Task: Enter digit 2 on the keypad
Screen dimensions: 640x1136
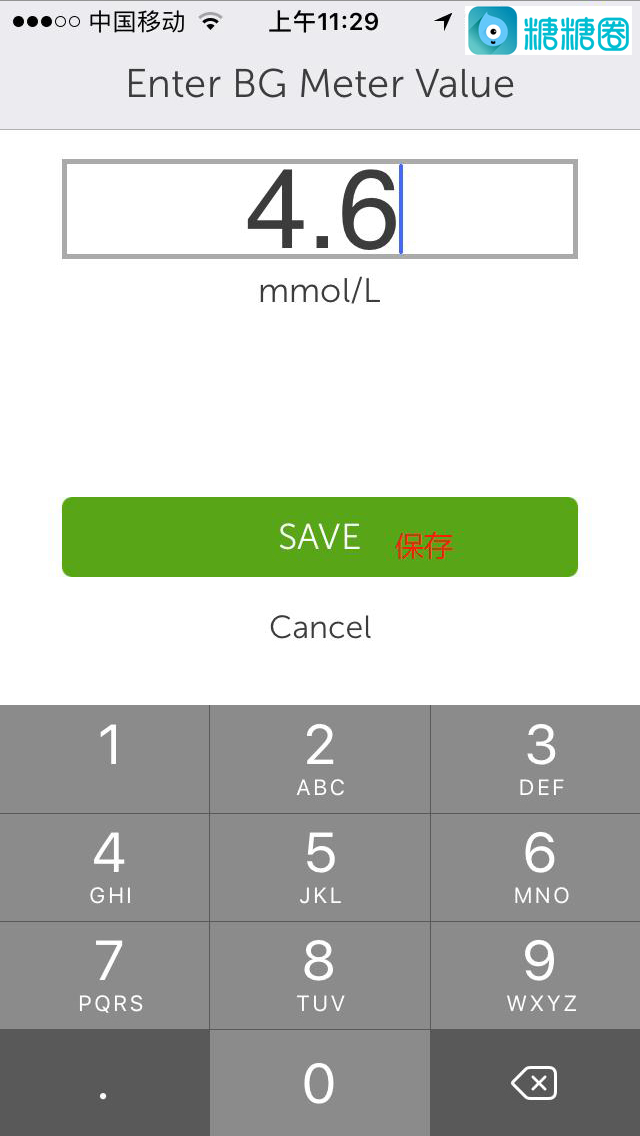Action: [320, 759]
